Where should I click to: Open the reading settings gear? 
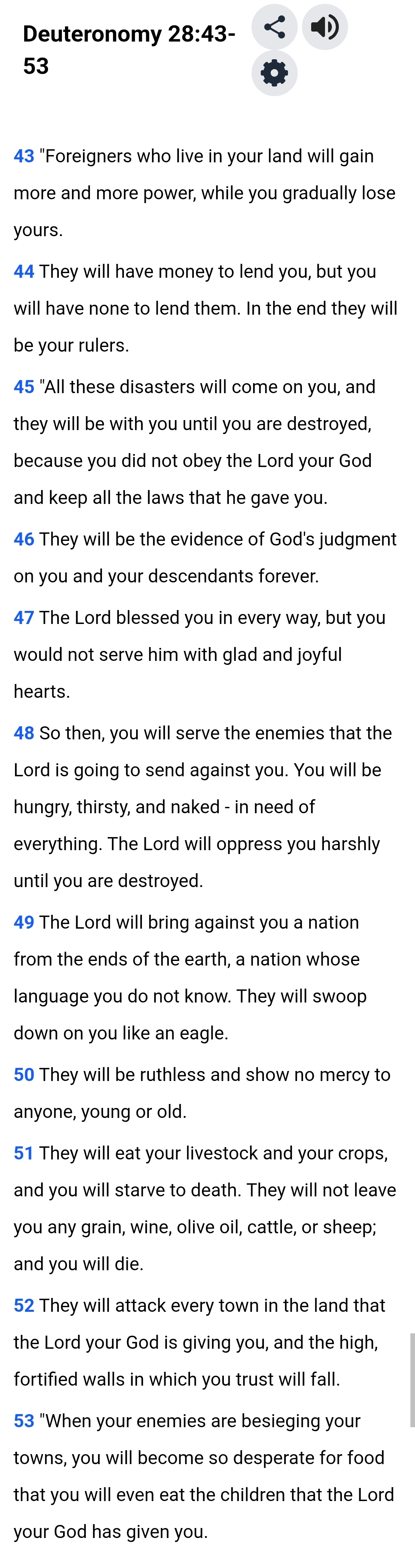(x=275, y=73)
